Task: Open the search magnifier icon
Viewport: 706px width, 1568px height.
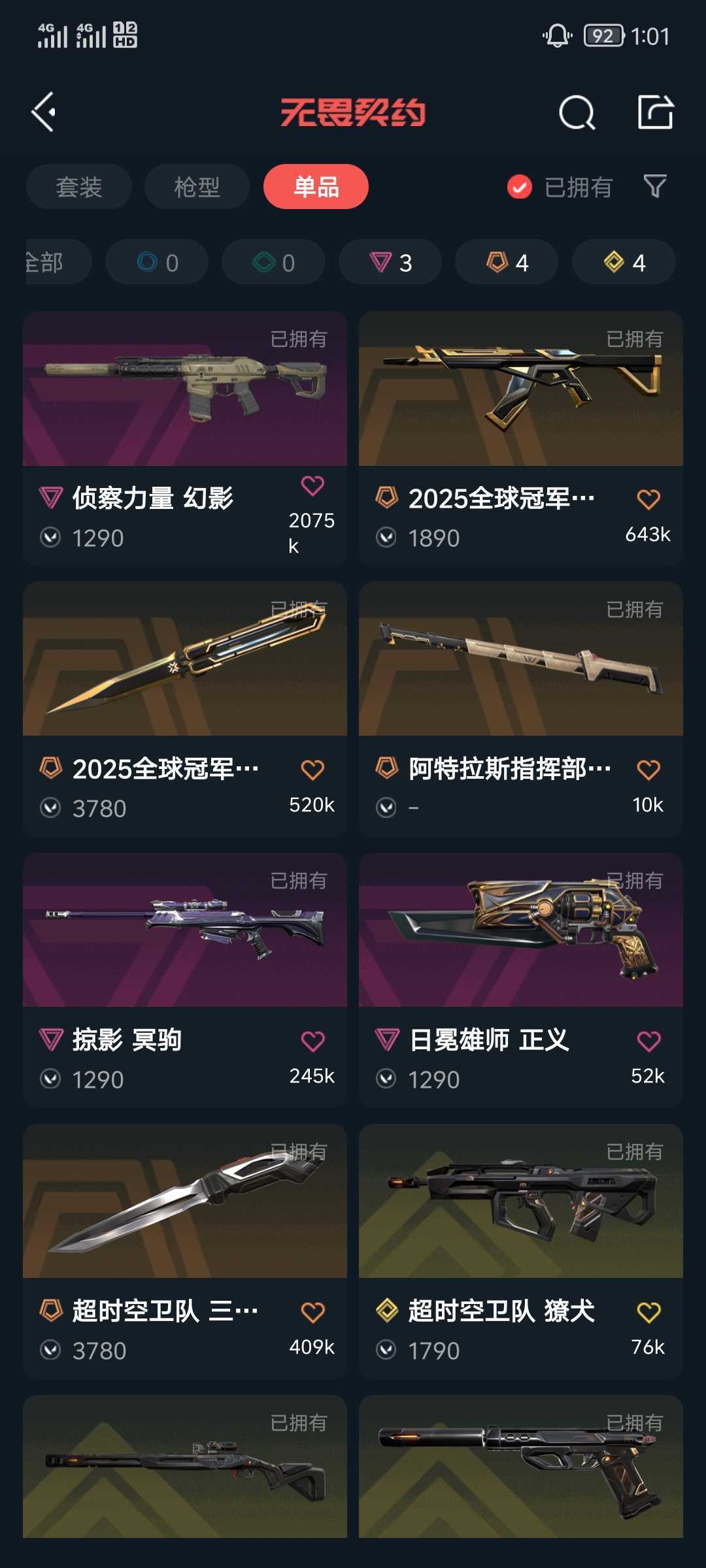Action: pyautogui.click(x=577, y=112)
